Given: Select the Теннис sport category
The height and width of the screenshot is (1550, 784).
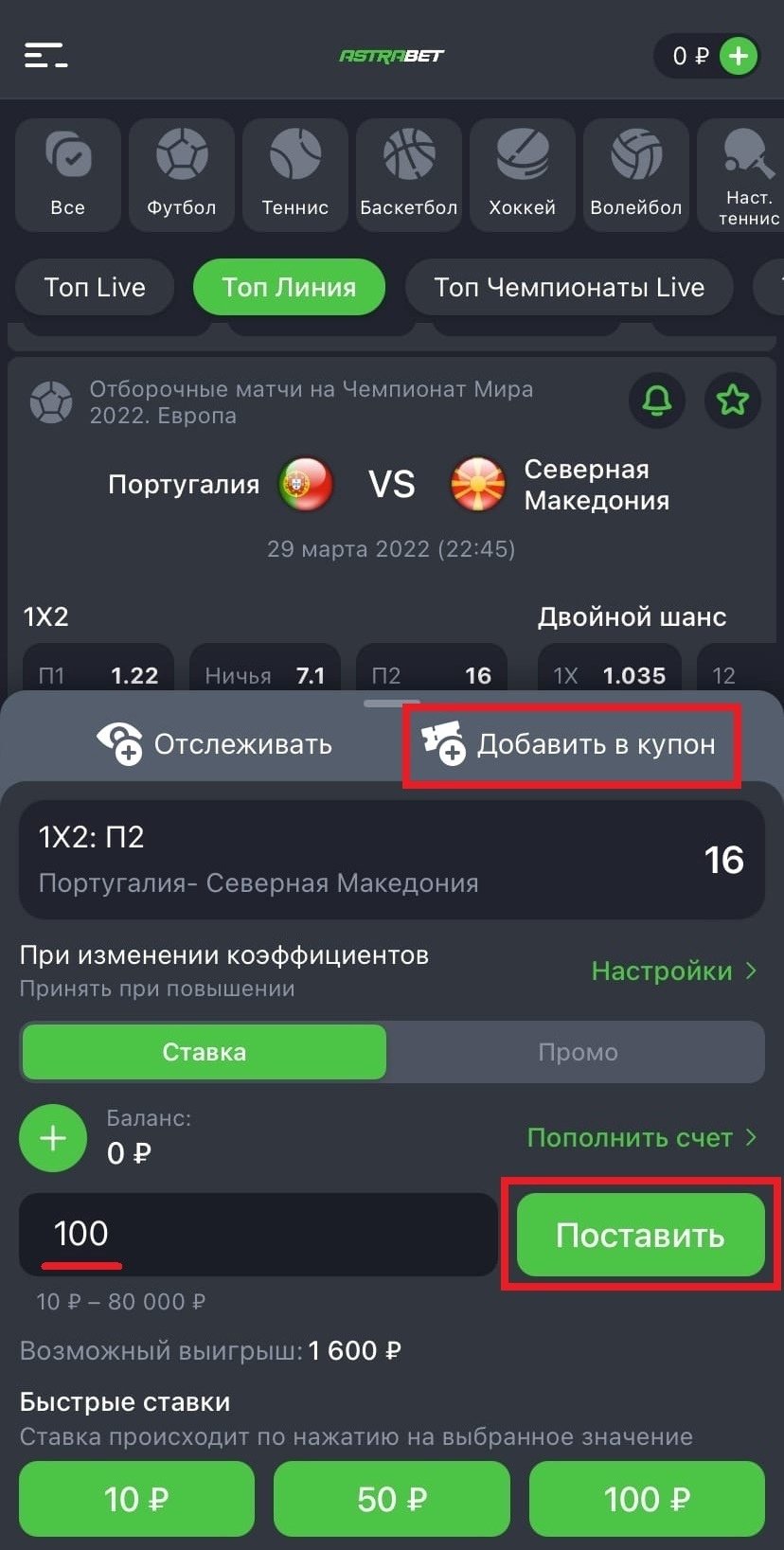Looking at the screenshot, I should tap(295, 174).
